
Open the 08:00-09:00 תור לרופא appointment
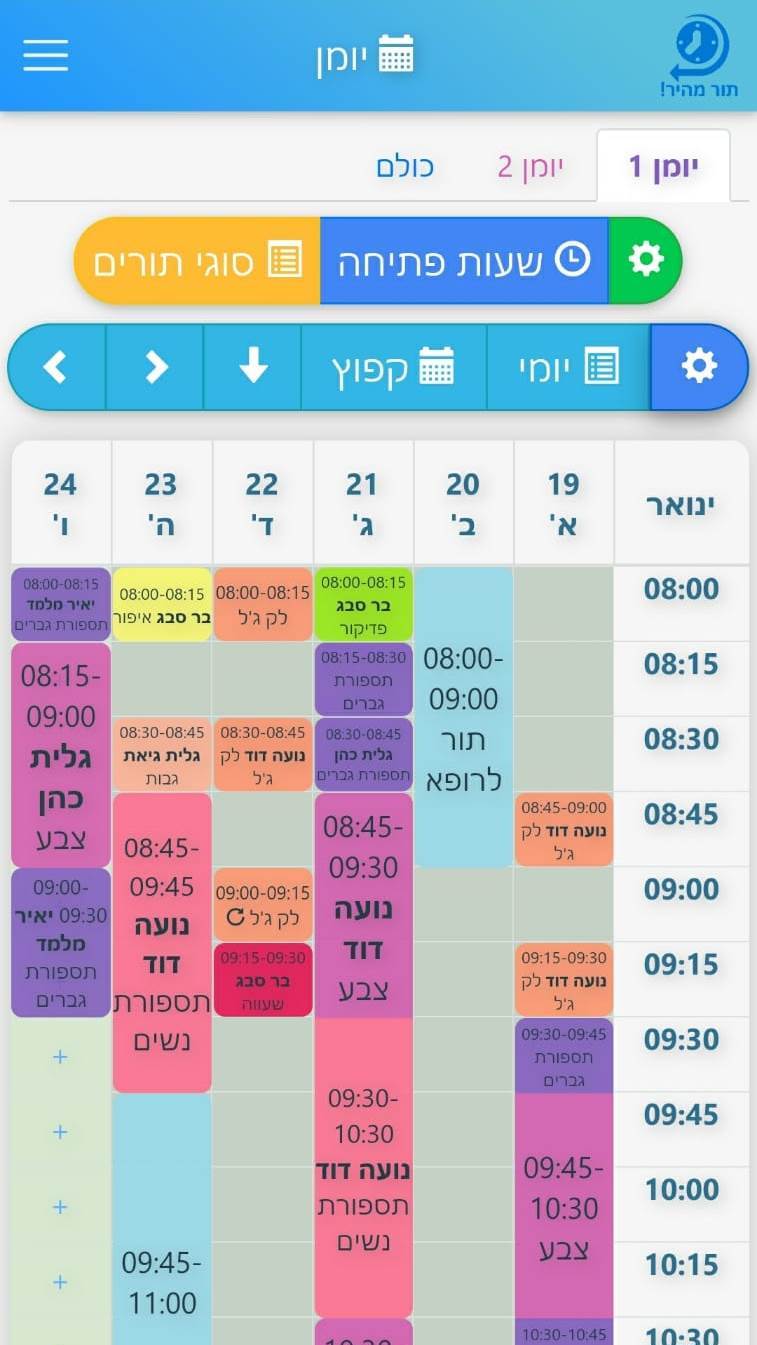(x=463, y=717)
